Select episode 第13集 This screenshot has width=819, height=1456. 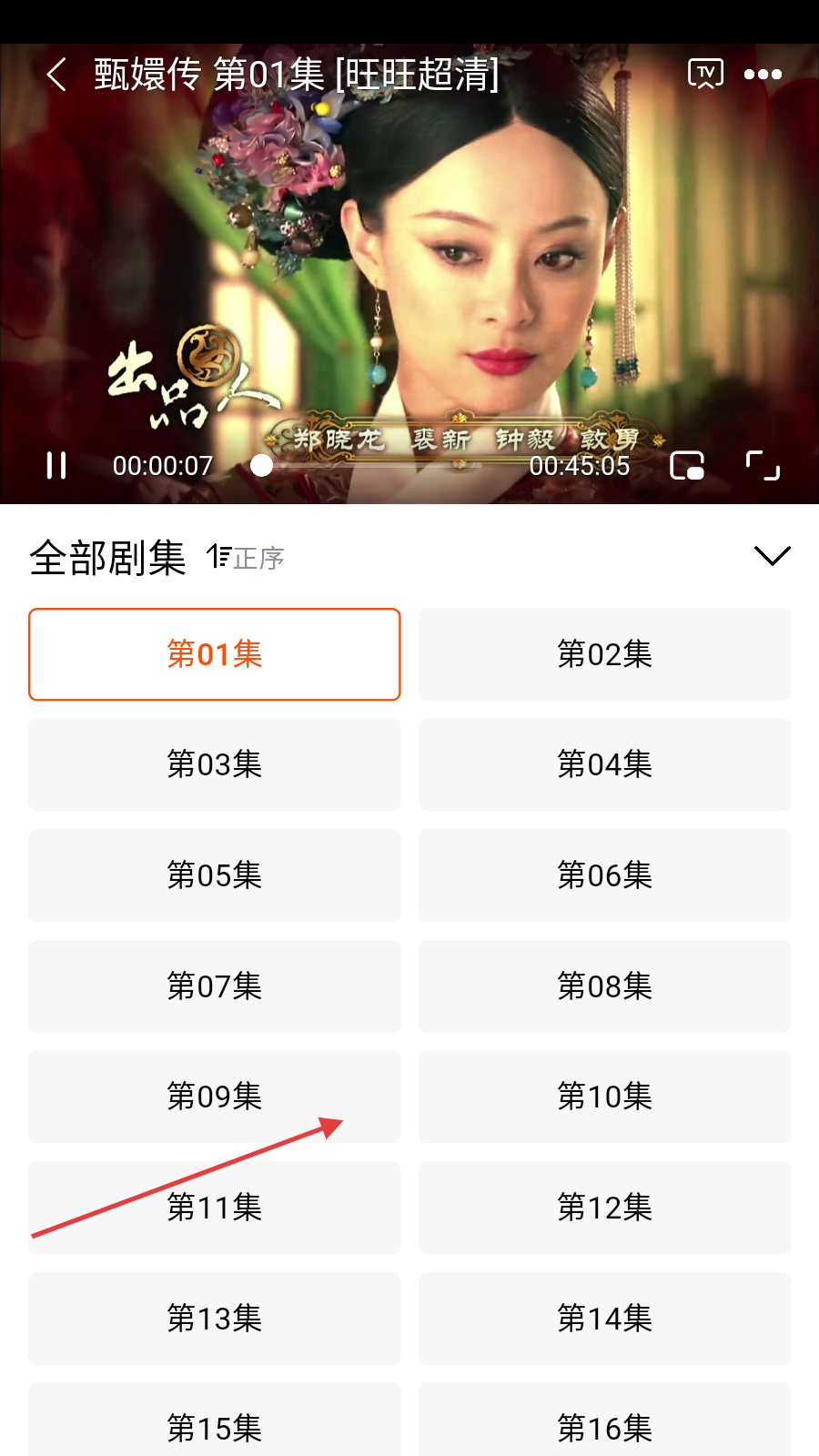214,1319
